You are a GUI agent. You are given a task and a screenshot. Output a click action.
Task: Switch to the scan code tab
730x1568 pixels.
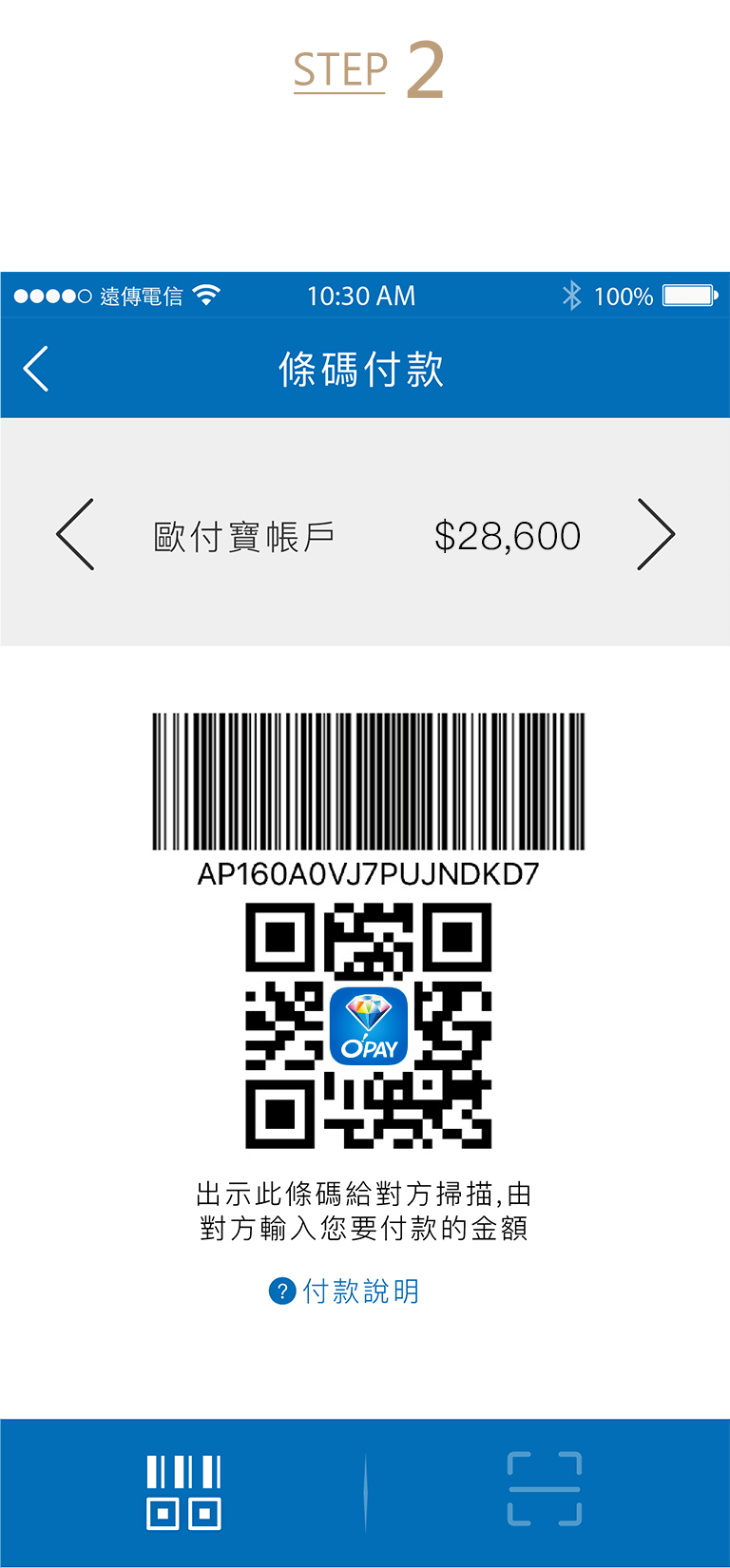click(x=545, y=1489)
